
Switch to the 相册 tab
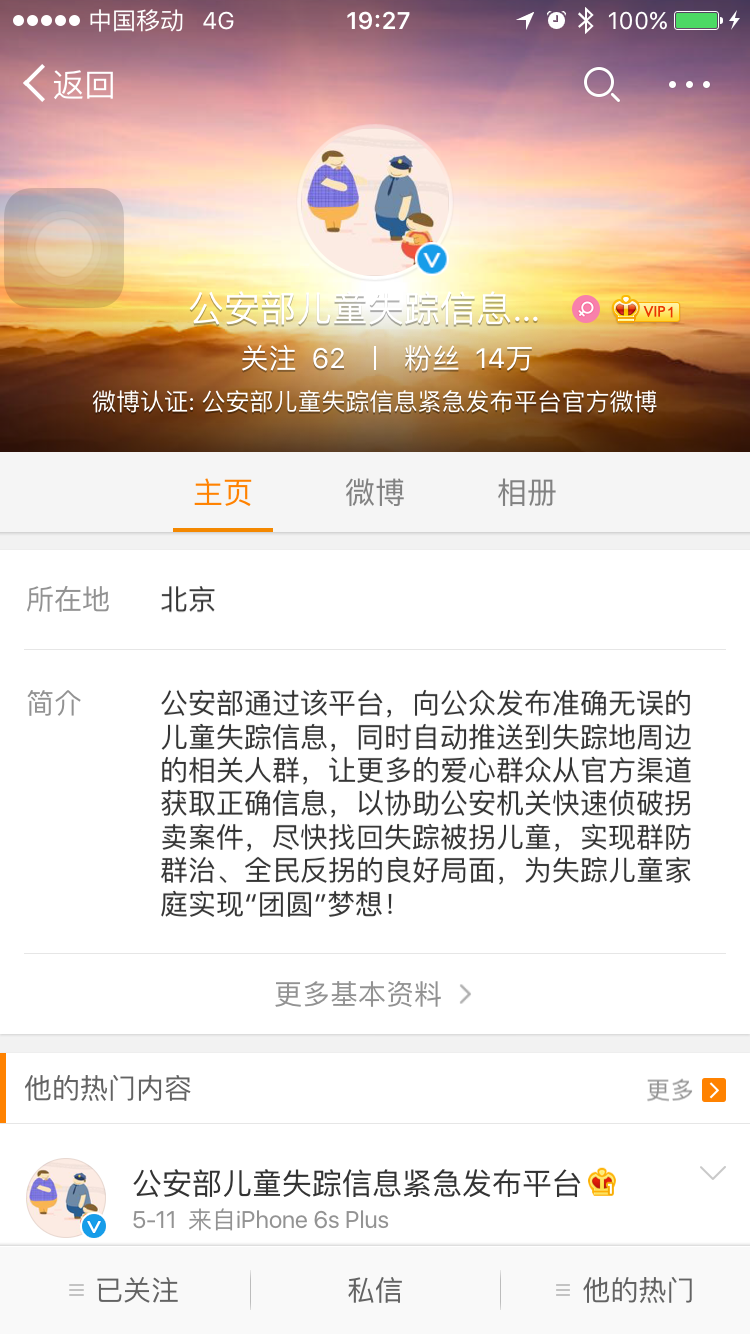pos(527,492)
